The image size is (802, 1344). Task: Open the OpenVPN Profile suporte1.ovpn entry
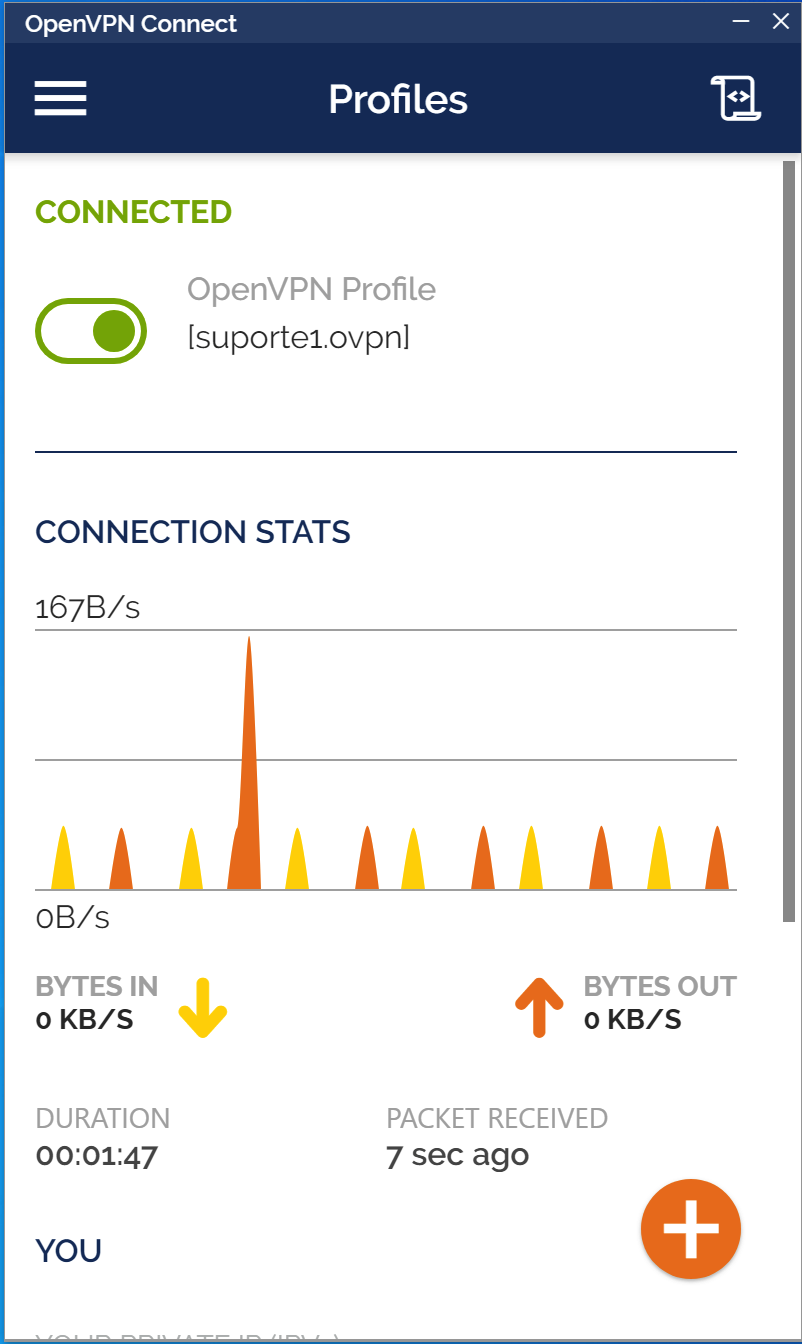pos(311,314)
